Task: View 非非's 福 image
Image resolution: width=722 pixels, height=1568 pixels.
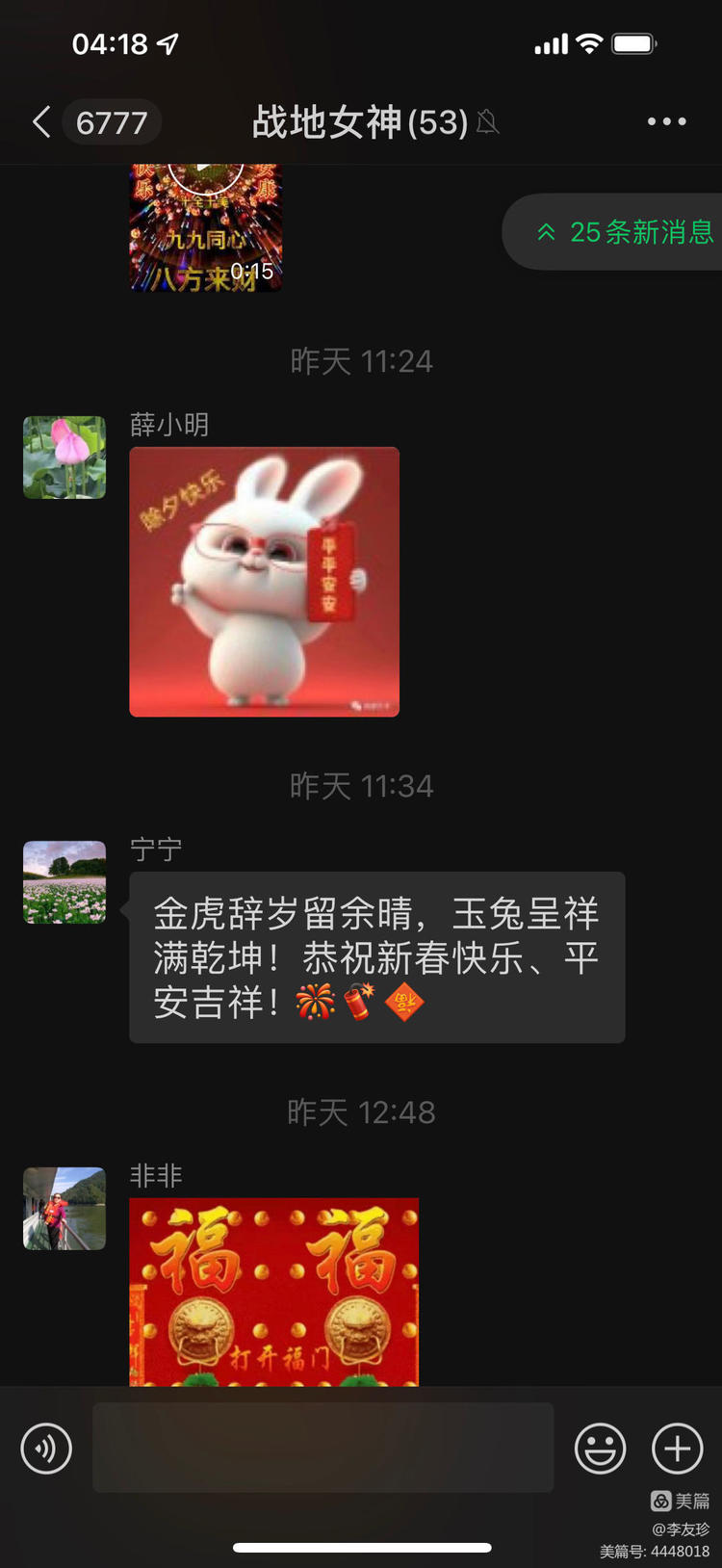Action: 274,1292
